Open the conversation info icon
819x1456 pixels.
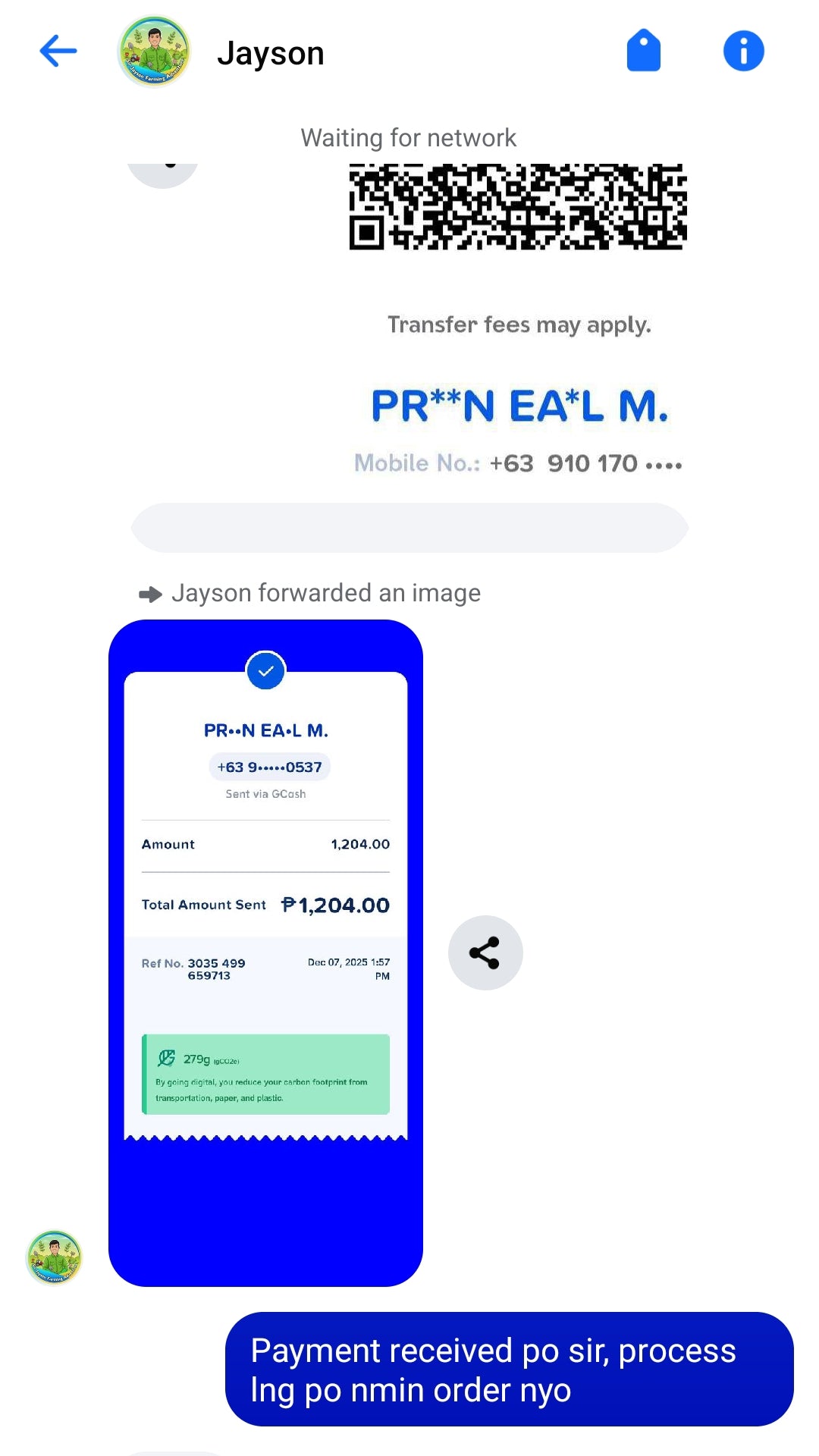743,52
